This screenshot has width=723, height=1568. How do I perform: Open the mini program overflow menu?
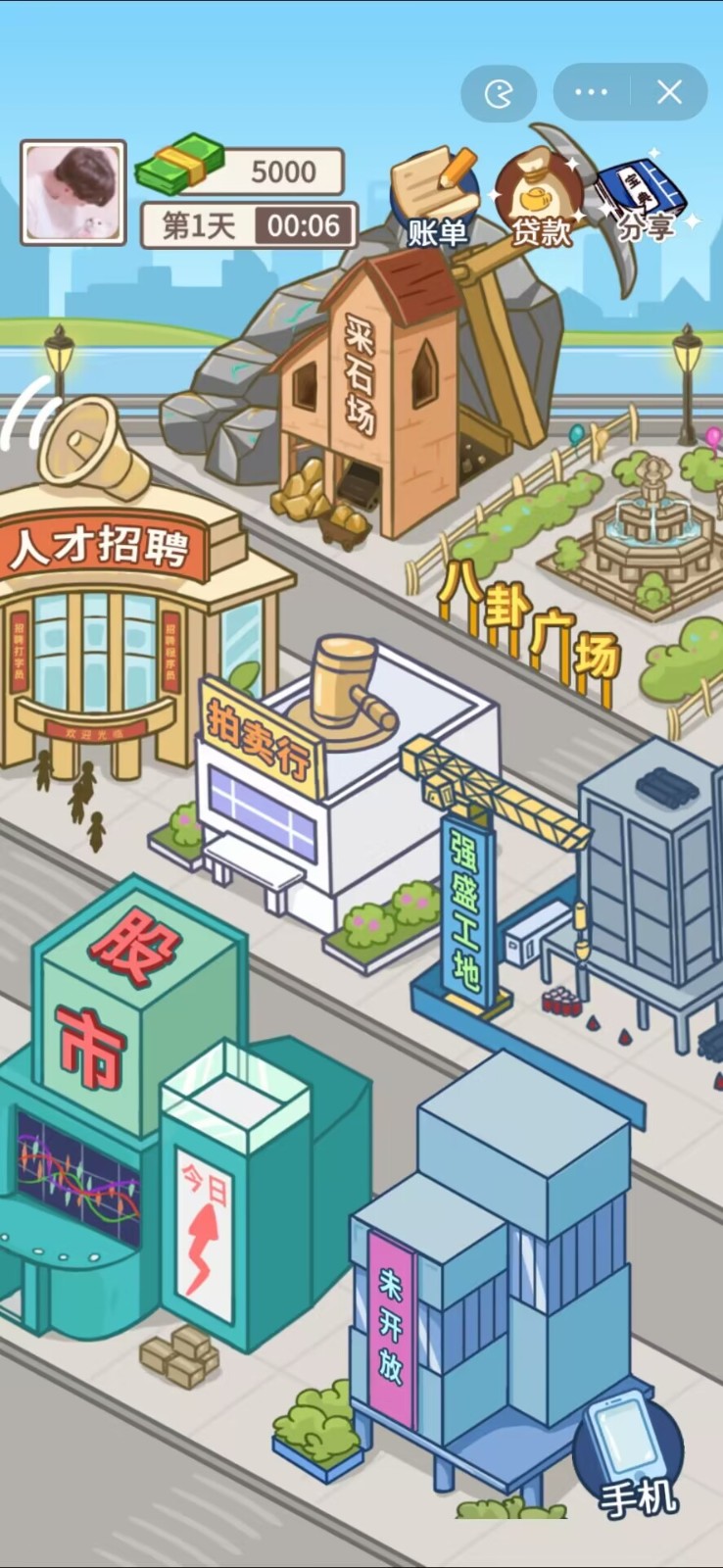tap(591, 92)
